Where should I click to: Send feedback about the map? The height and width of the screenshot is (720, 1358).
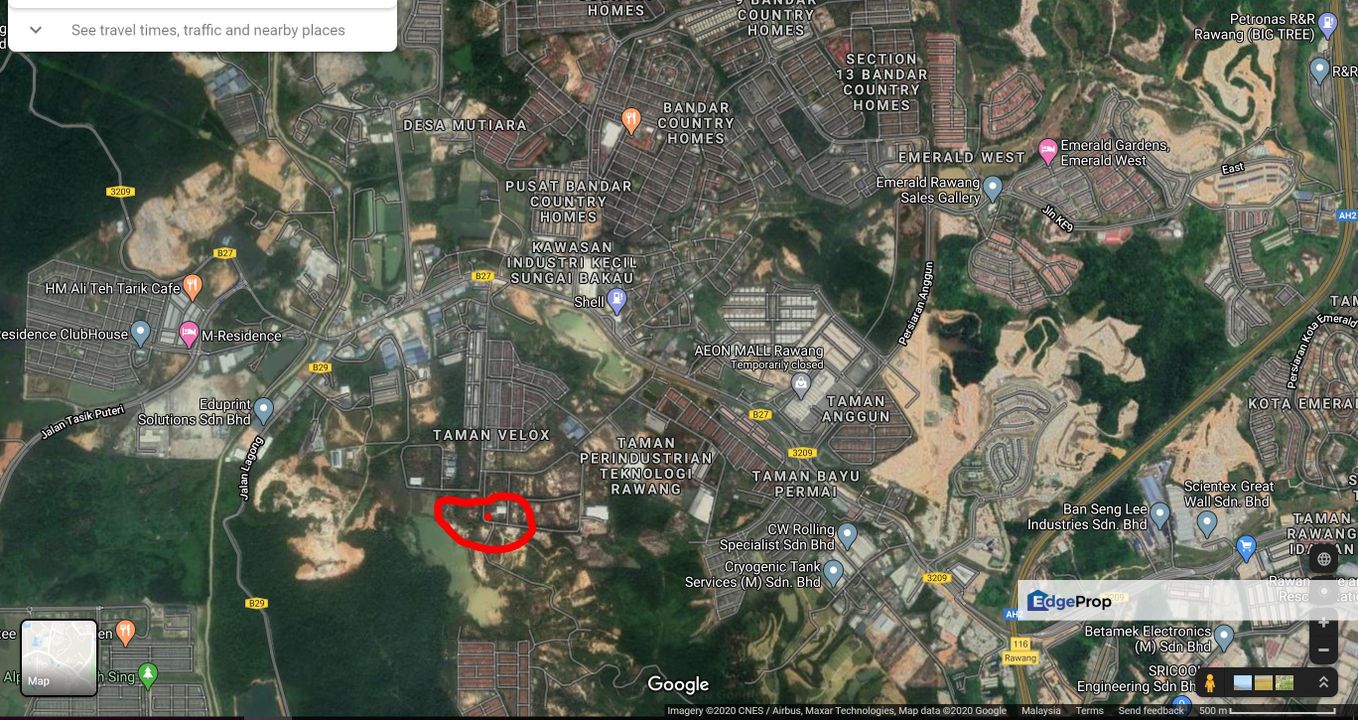[x=1150, y=711]
